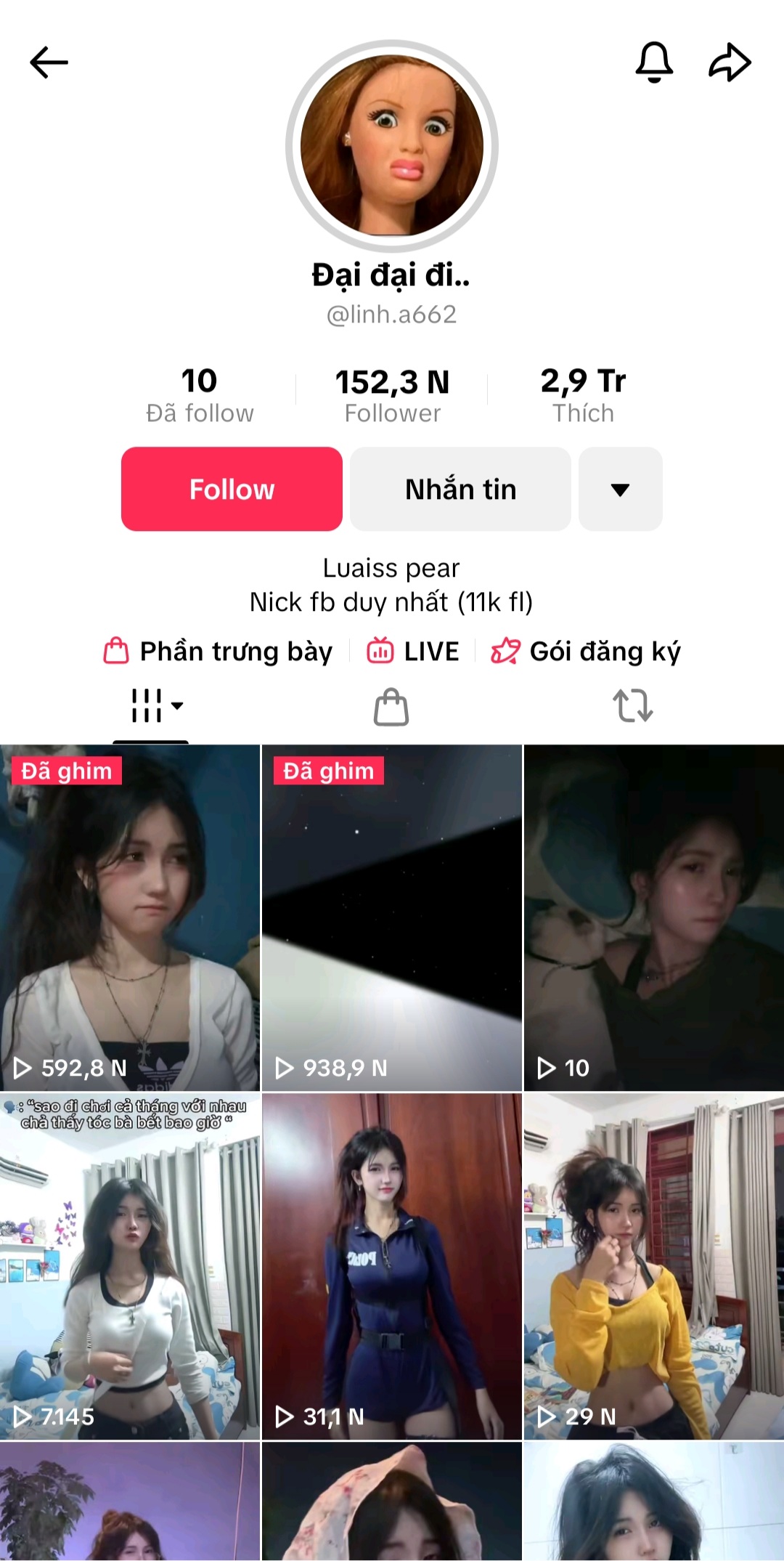Open Gói đăng ký subscription
This screenshot has width=784, height=1561.
(586, 652)
